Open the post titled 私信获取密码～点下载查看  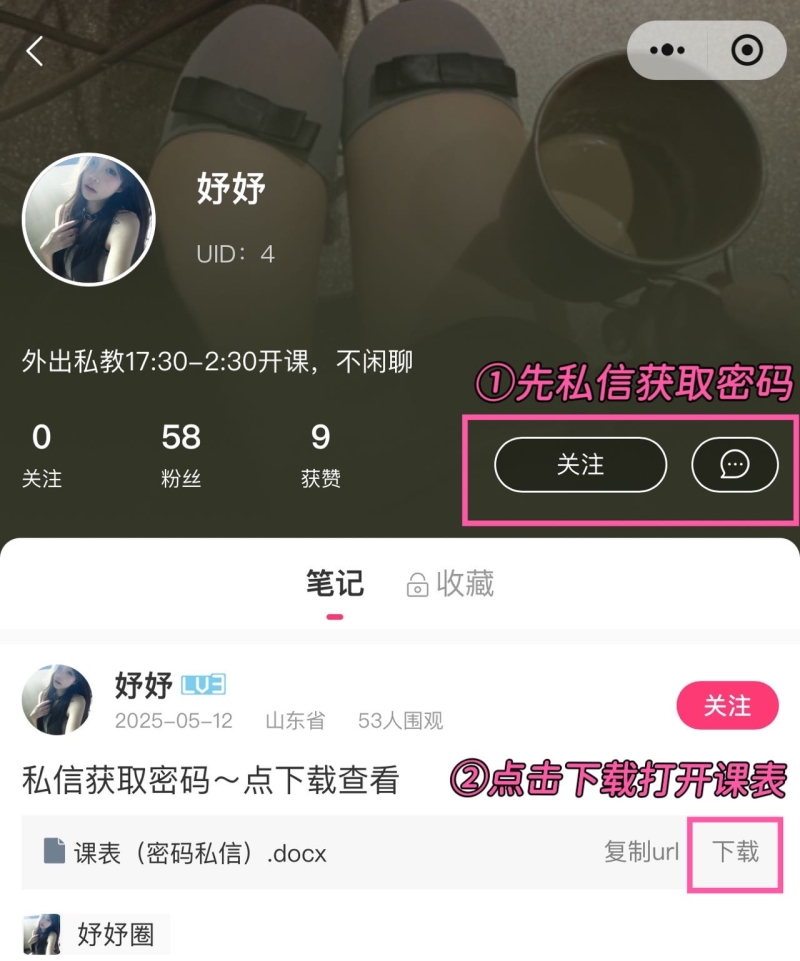(x=211, y=780)
